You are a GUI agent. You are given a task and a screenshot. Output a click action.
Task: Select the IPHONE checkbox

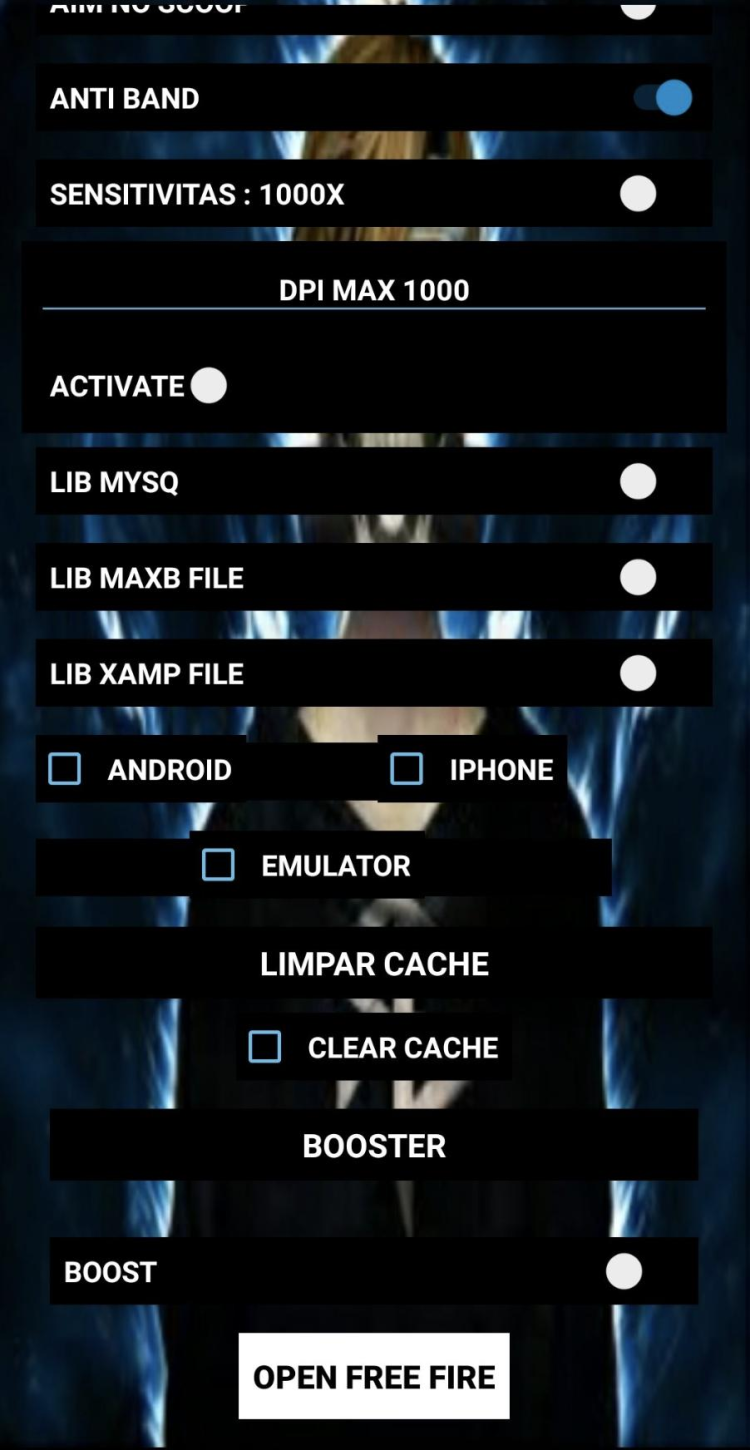tap(406, 769)
